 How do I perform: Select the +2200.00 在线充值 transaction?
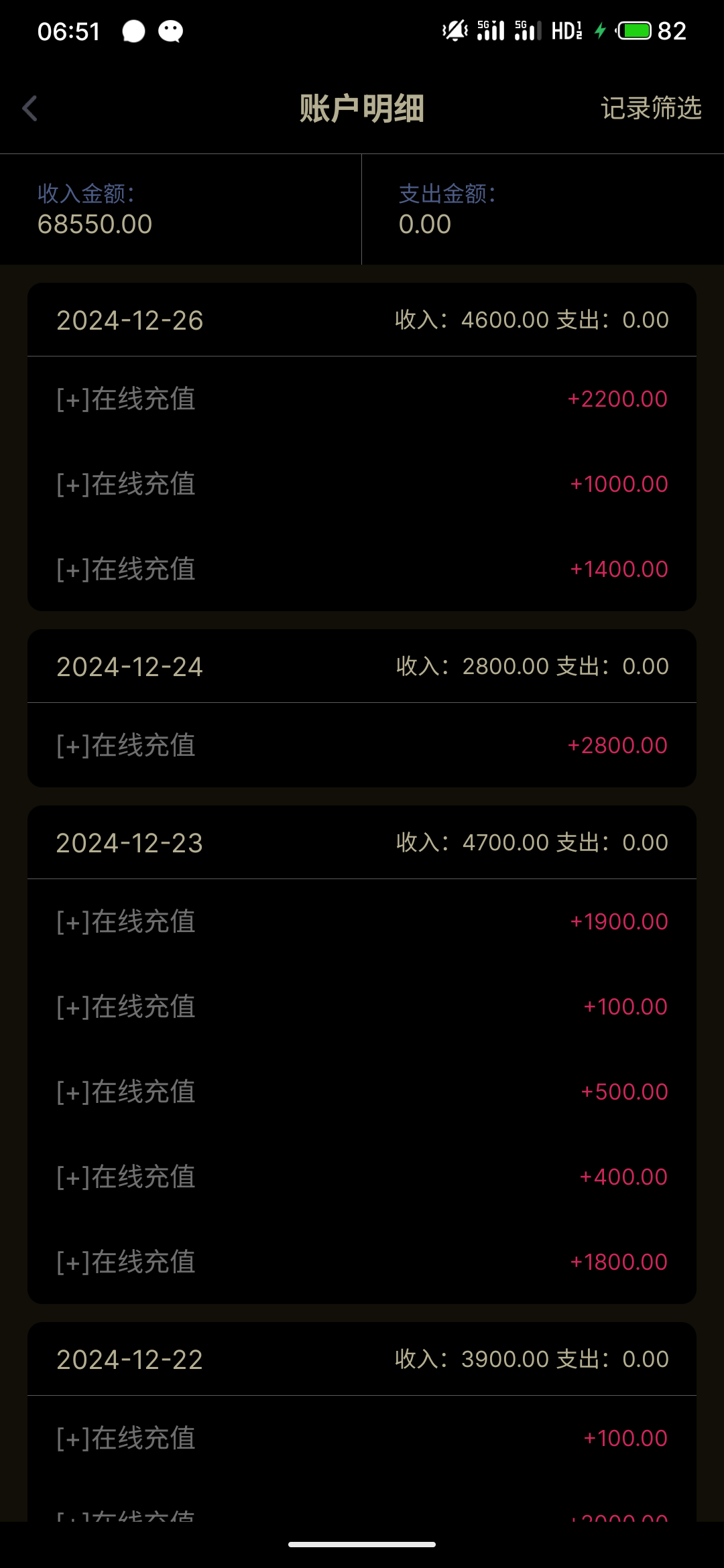pyautogui.click(x=362, y=399)
